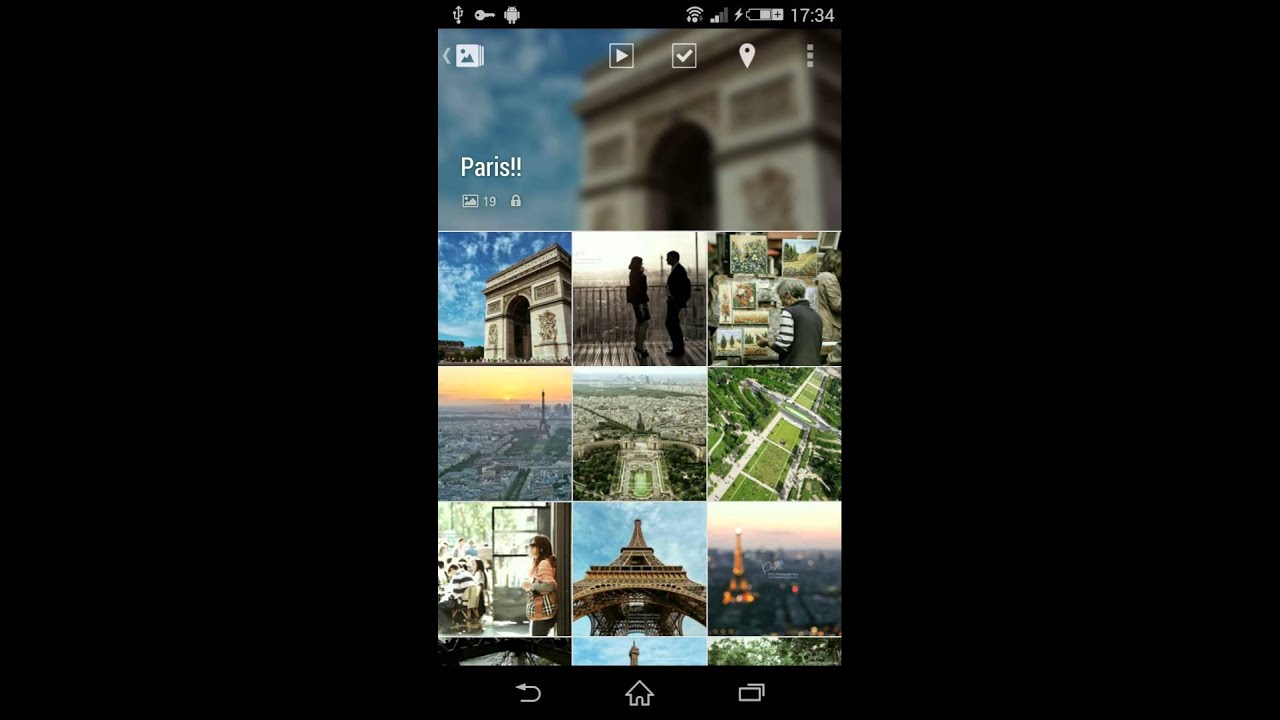Show recent apps

tap(751, 693)
